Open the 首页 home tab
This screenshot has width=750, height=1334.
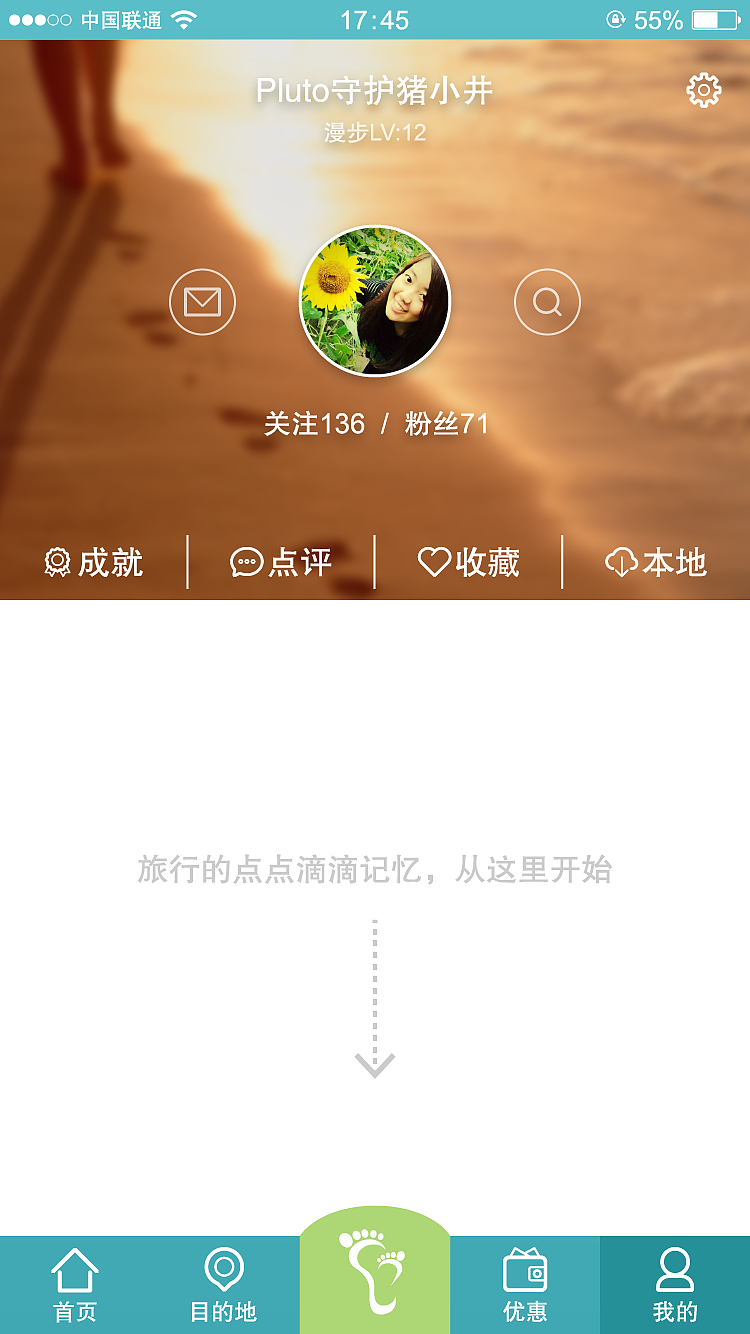tap(75, 1285)
